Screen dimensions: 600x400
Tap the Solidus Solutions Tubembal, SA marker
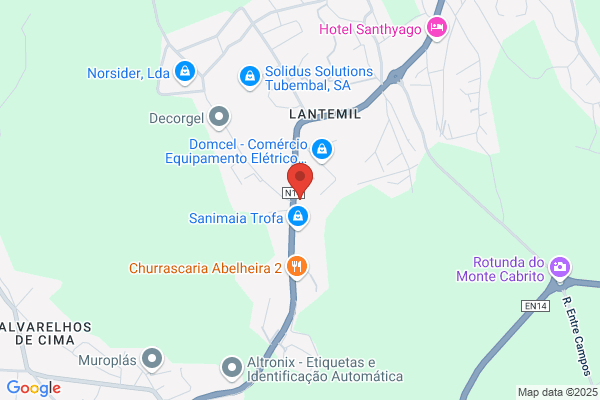click(x=250, y=77)
